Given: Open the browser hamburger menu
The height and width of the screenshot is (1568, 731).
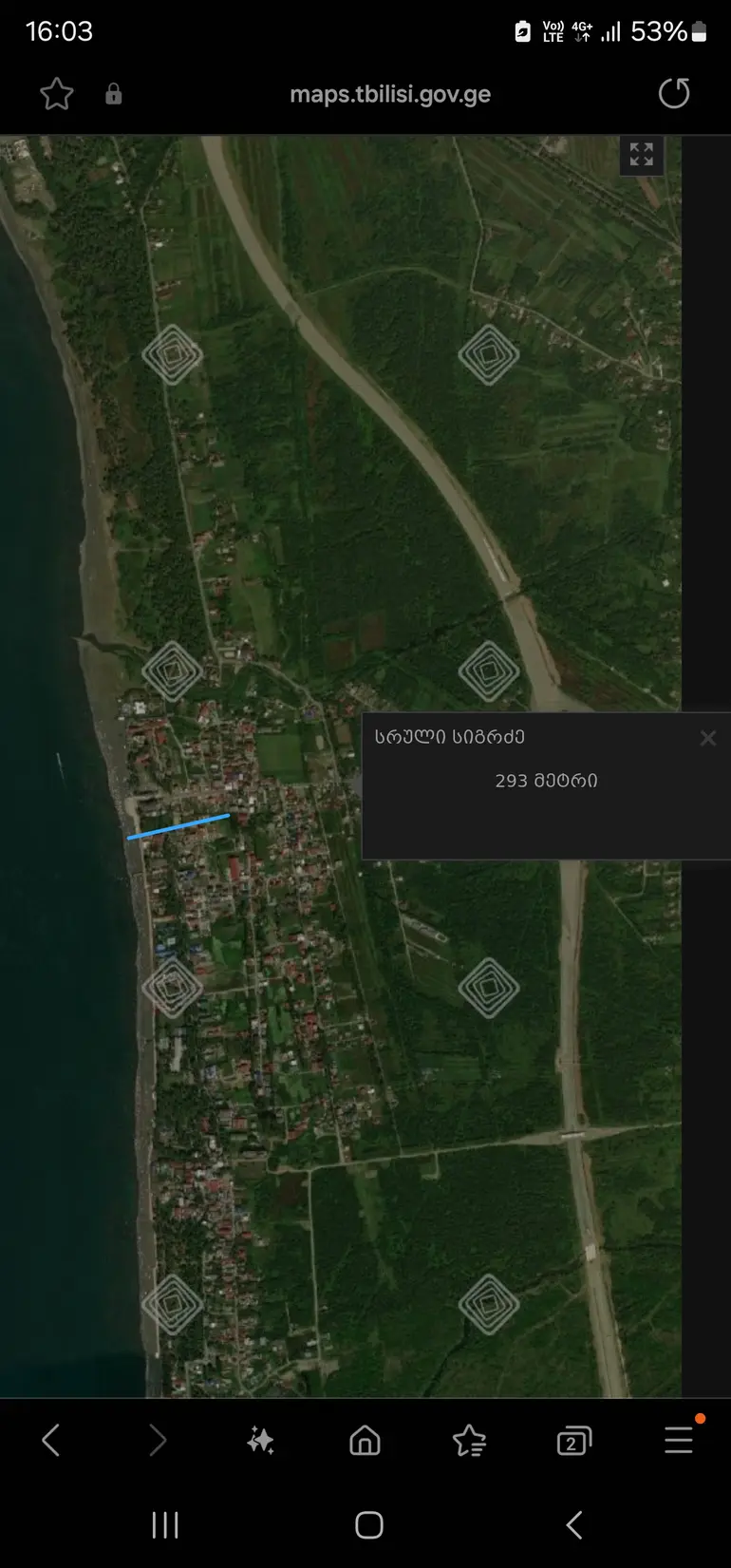Looking at the screenshot, I should click(x=679, y=1440).
